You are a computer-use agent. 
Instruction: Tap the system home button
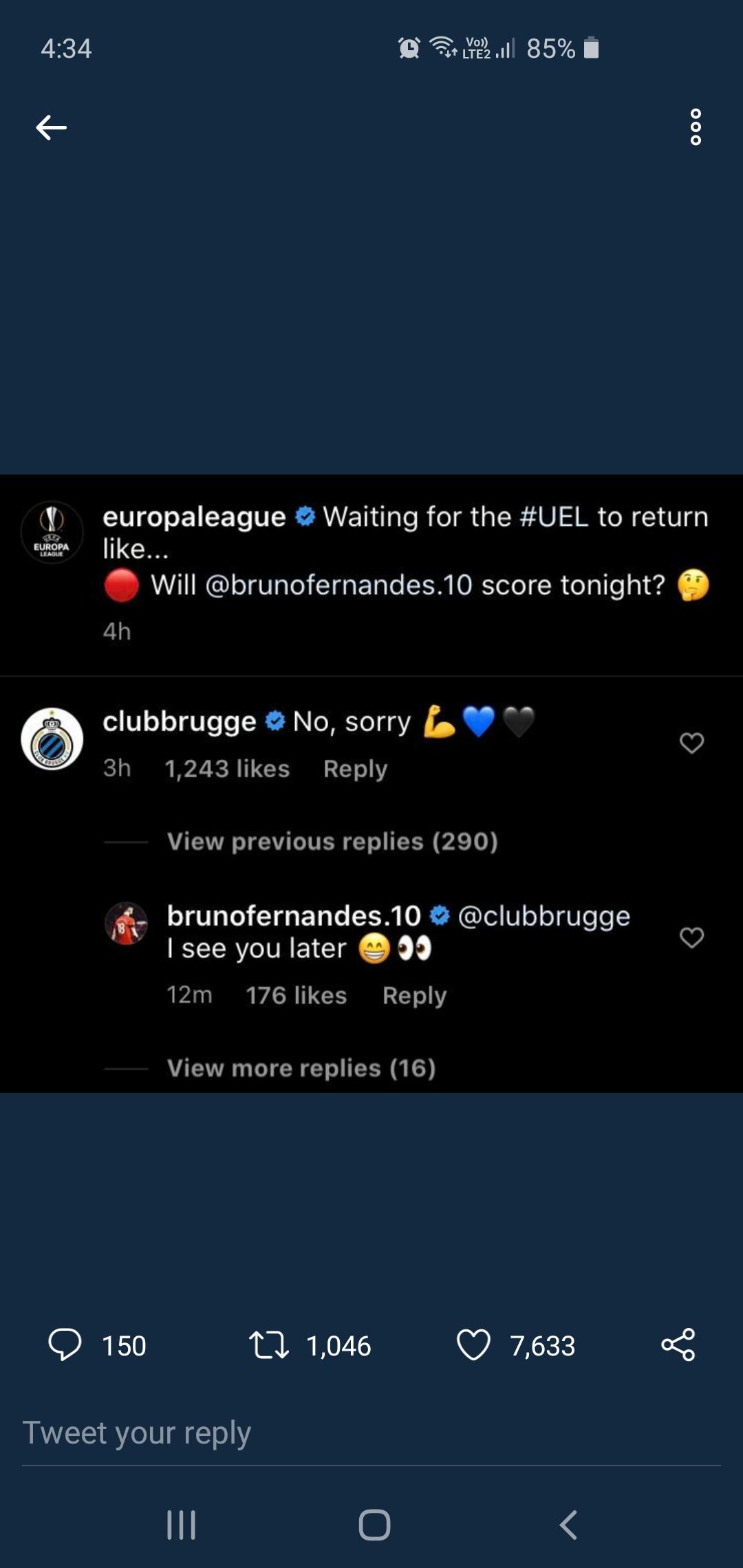coord(374,1525)
